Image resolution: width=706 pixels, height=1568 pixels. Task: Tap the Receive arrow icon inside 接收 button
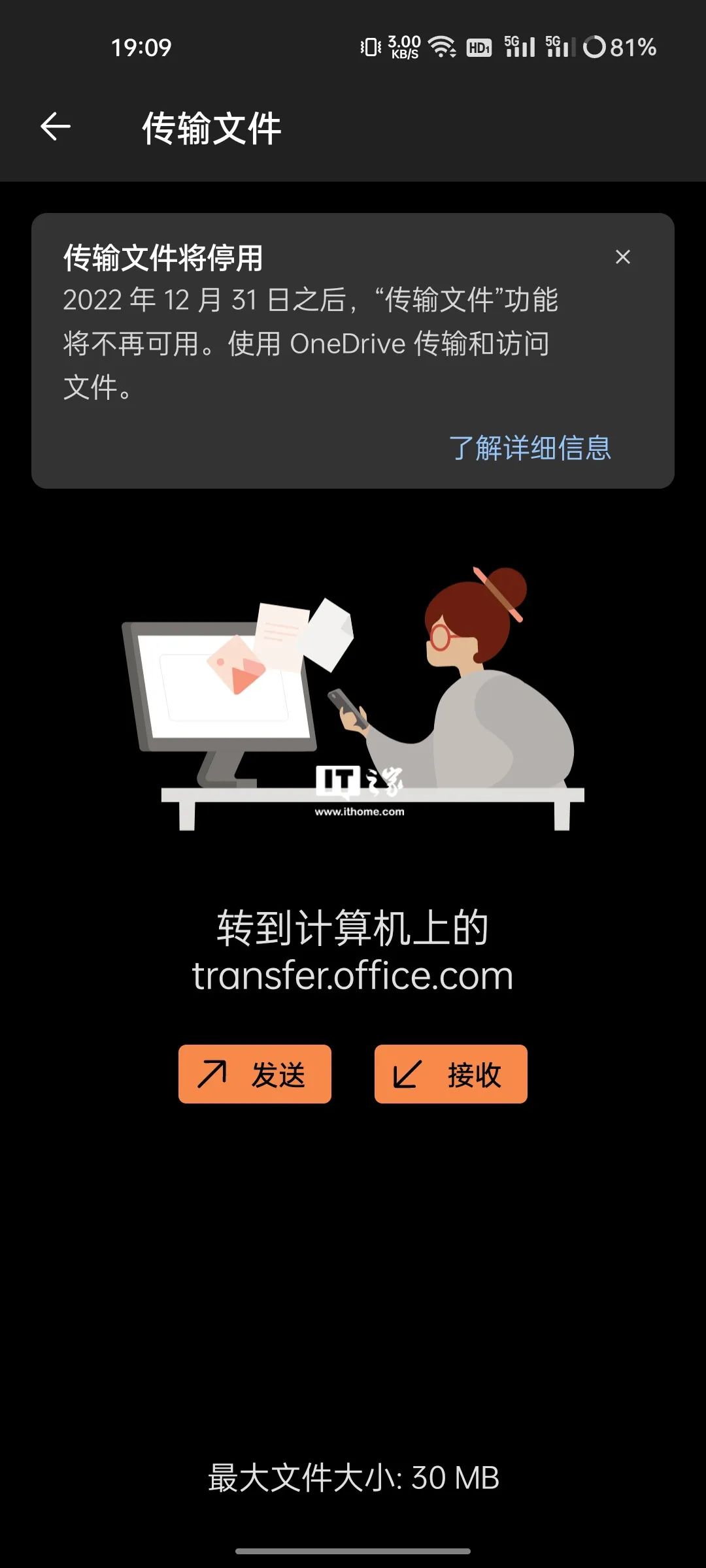407,1073
